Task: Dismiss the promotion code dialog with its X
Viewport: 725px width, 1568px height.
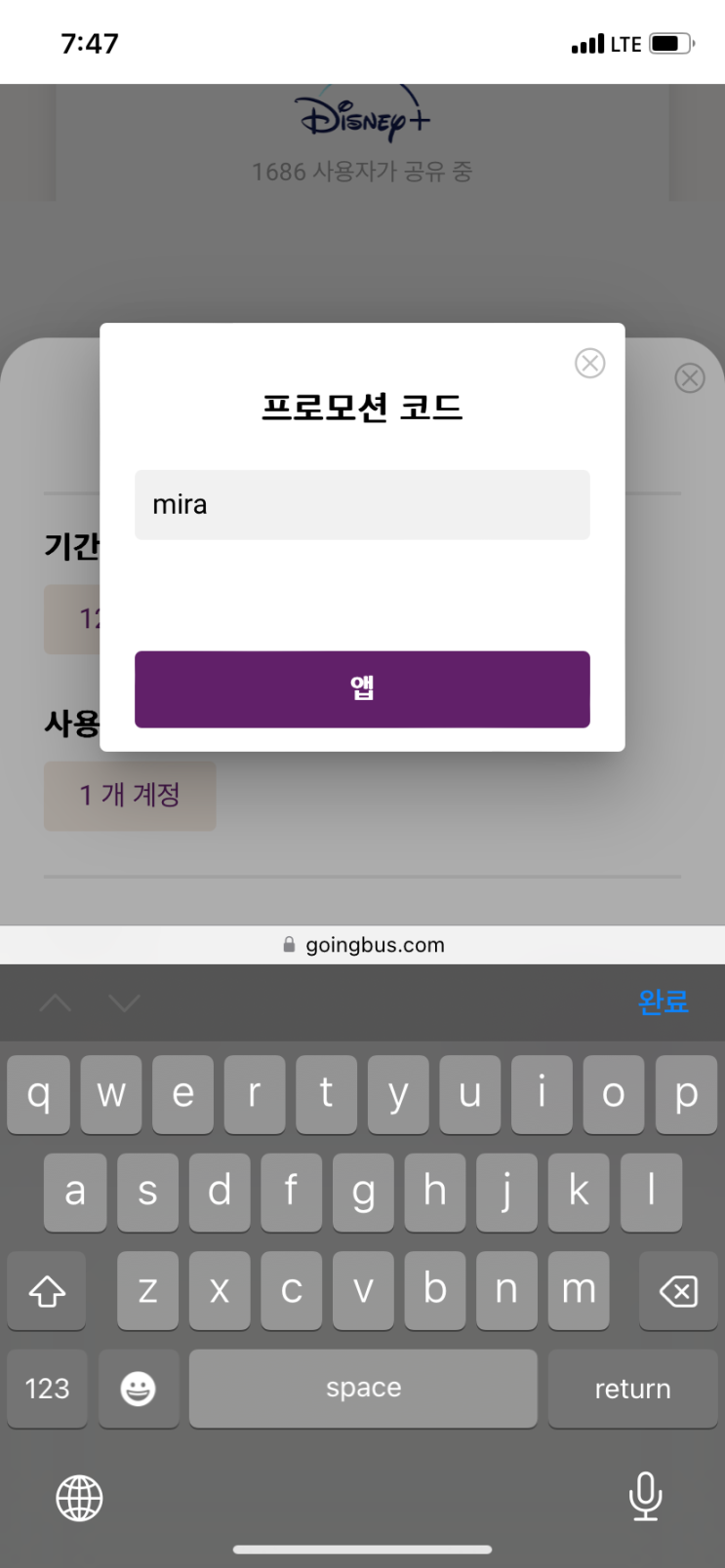Action: [x=589, y=363]
